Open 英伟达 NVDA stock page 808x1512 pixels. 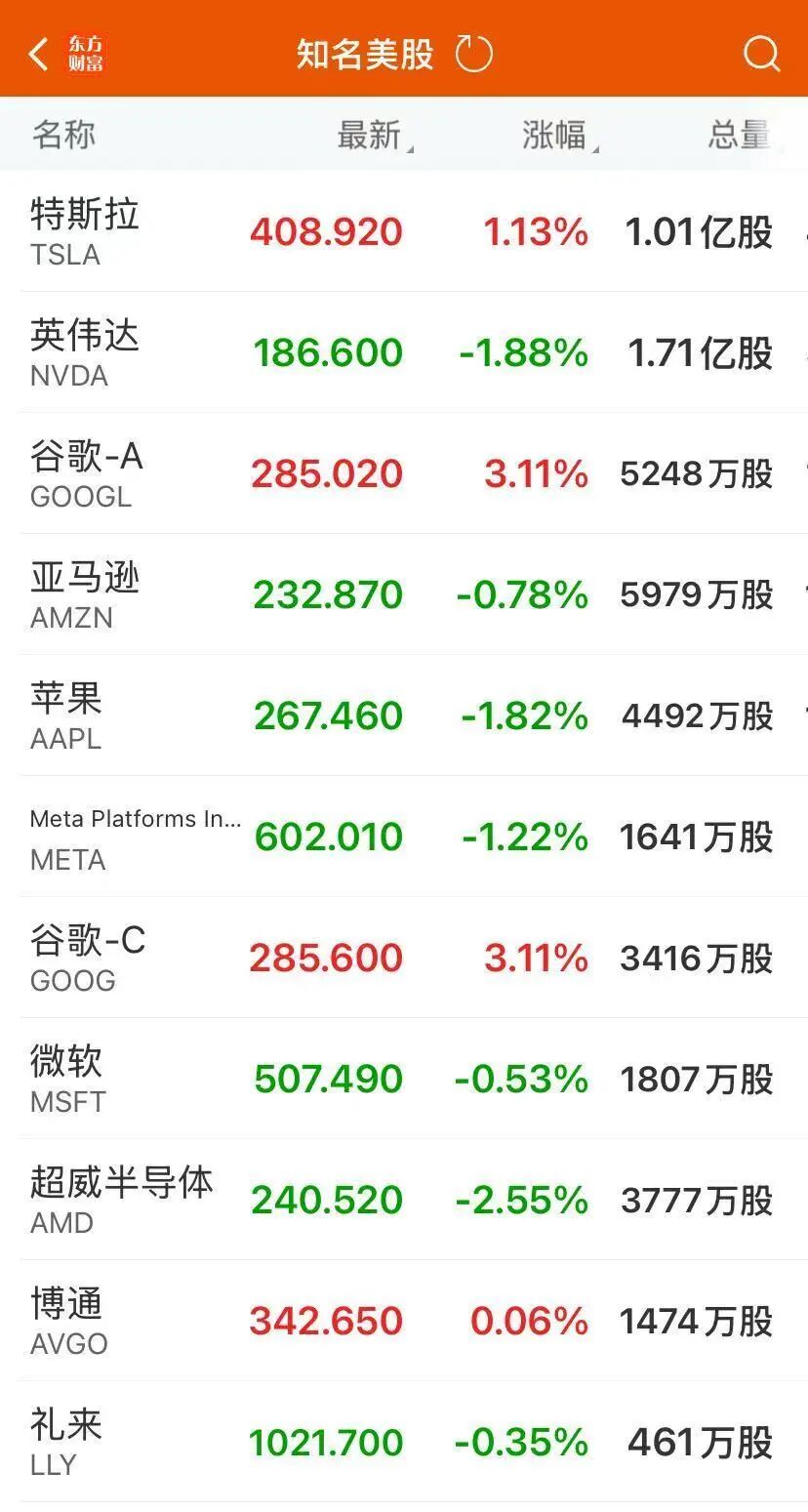point(83,352)
